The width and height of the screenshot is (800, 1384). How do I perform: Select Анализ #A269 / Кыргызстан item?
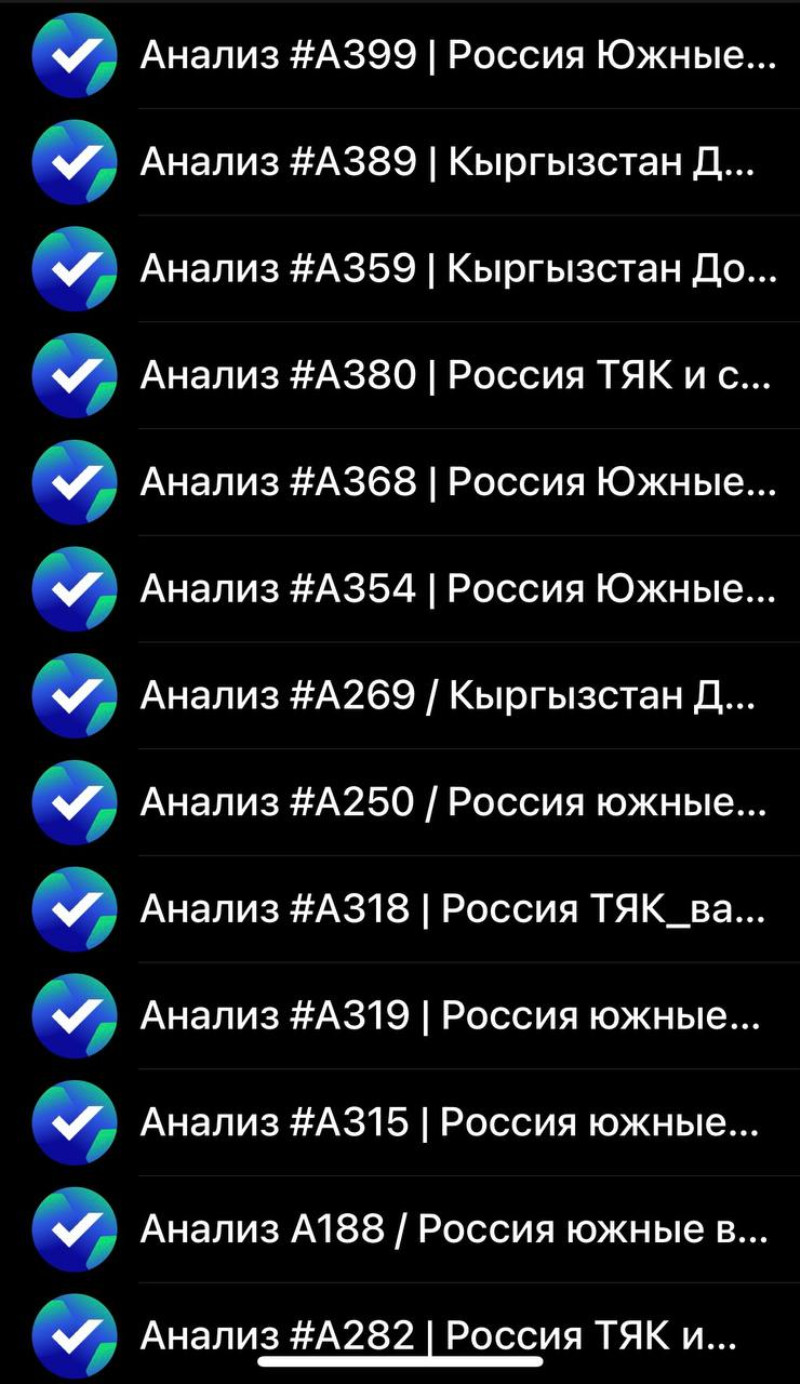(400, 696)
